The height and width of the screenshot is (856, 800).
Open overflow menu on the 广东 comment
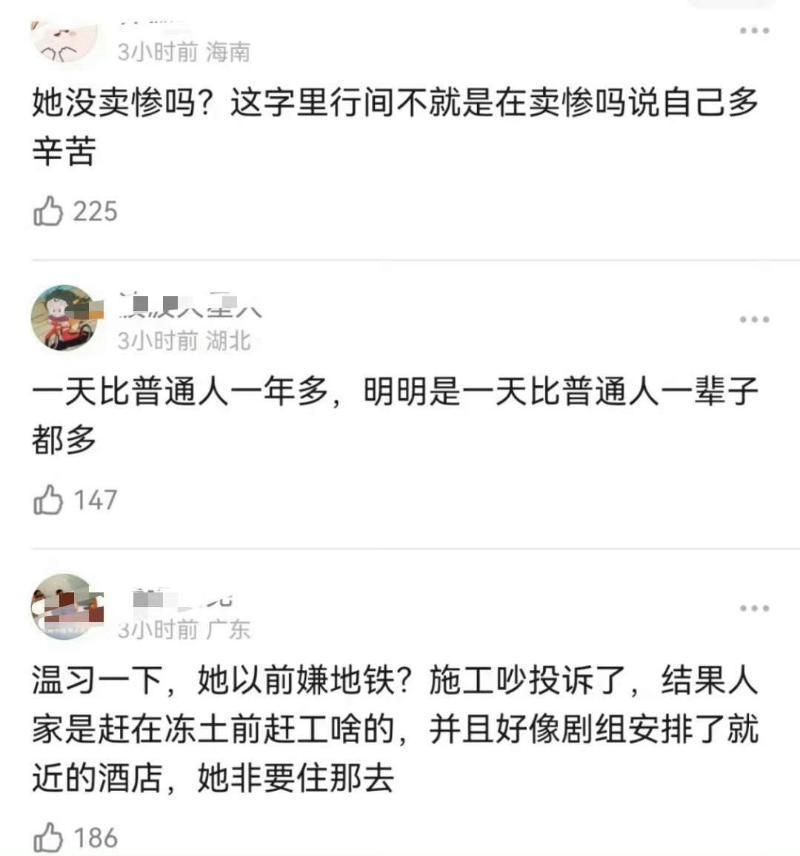(x=754, y=608)
